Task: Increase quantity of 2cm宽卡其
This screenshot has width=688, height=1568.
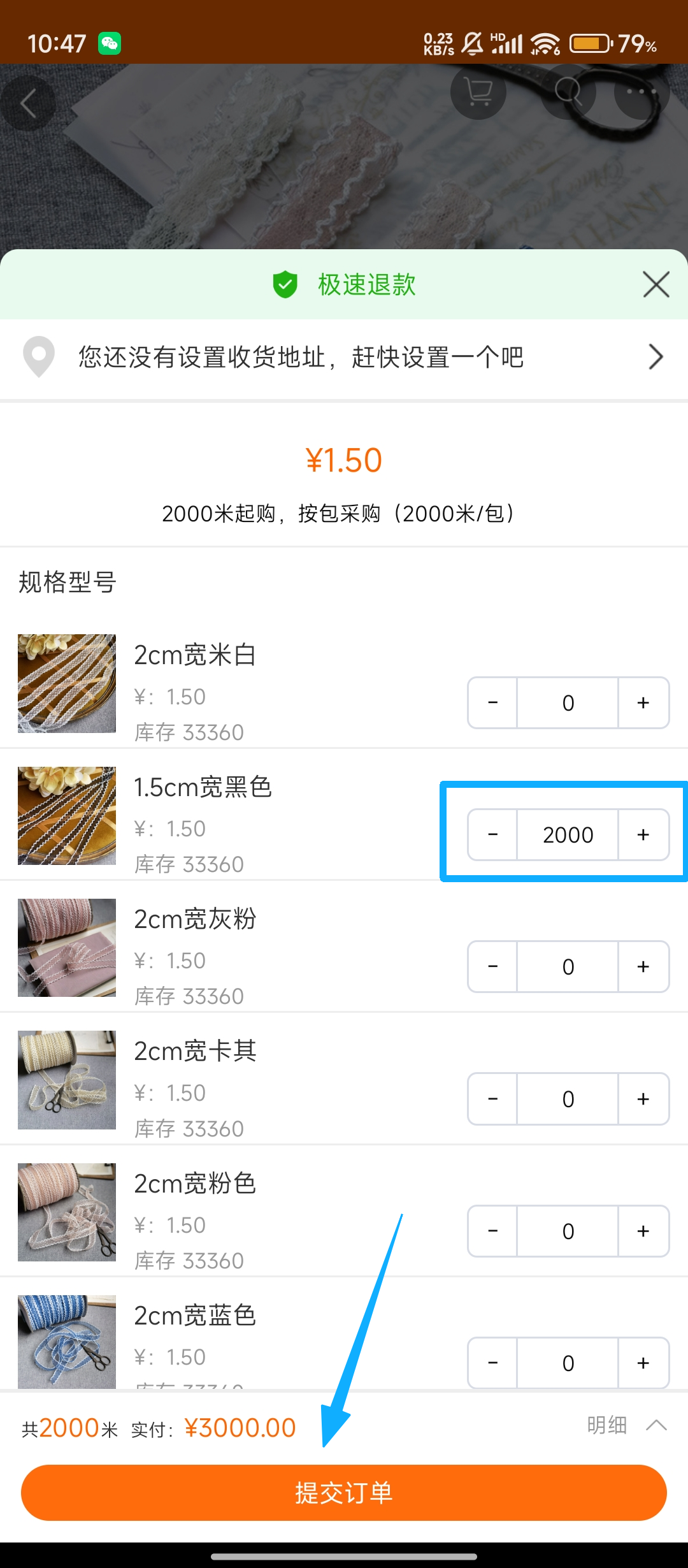Action: (x=643, y=1099)
